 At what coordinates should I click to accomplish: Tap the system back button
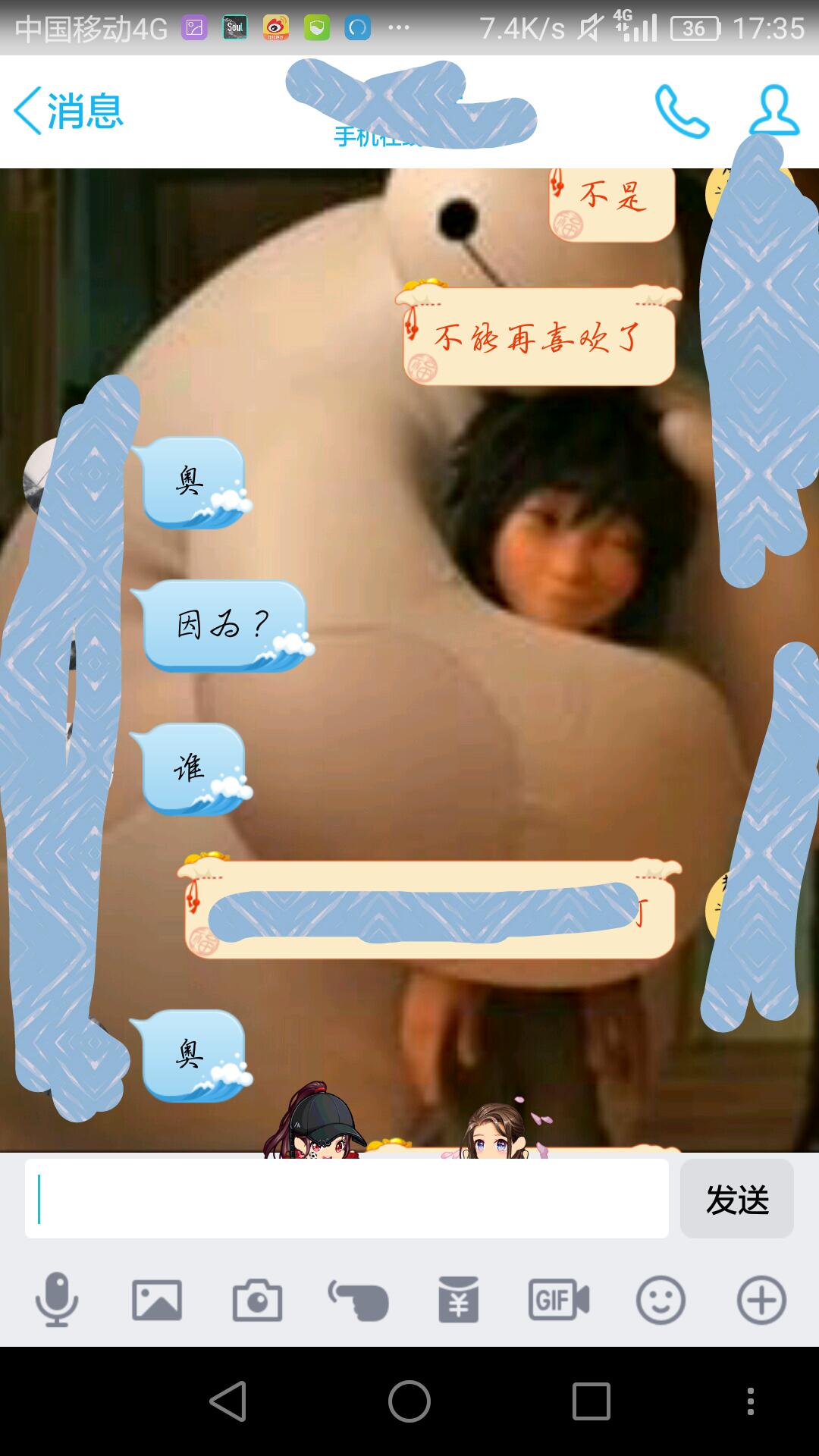[x=228, y=1401]
